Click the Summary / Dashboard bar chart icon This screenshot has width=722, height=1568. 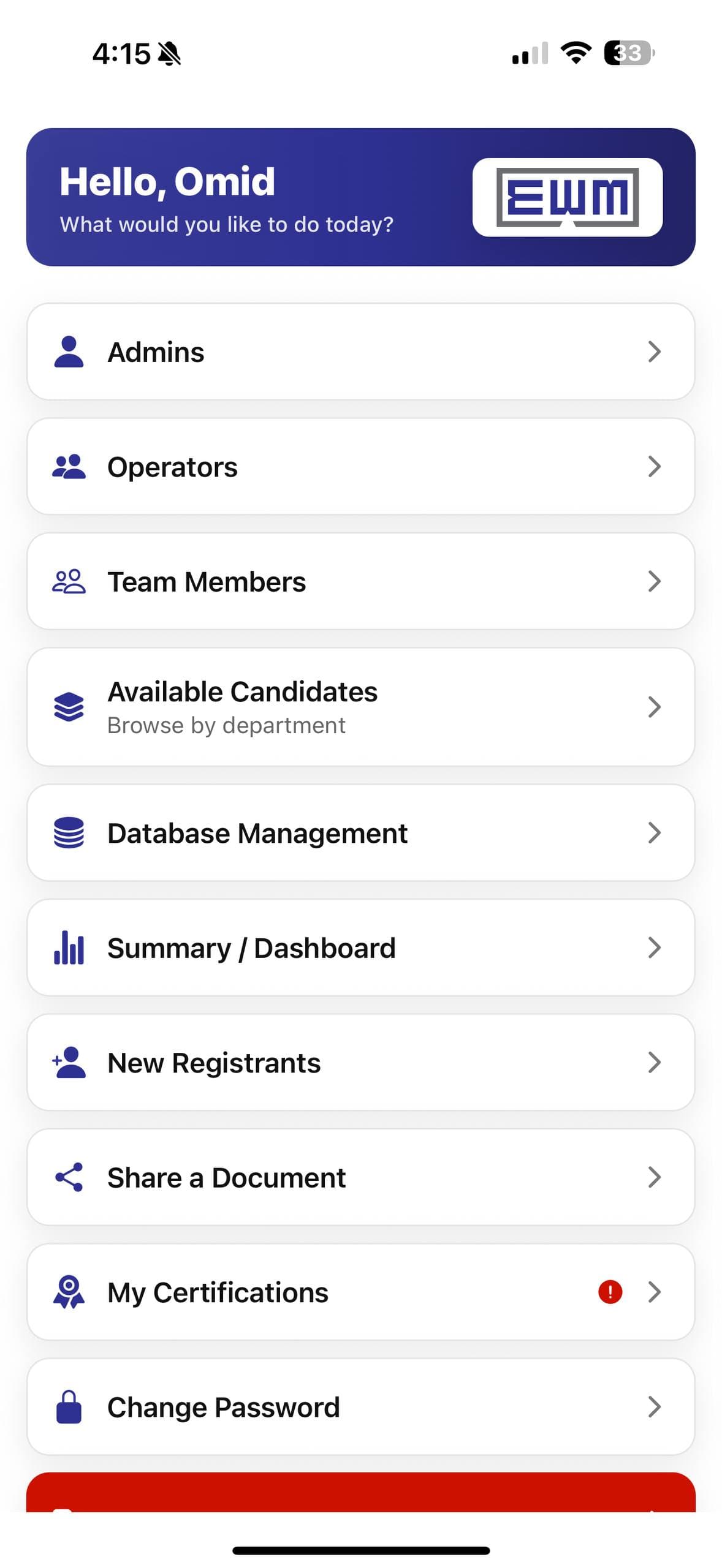tap(69, 948)
